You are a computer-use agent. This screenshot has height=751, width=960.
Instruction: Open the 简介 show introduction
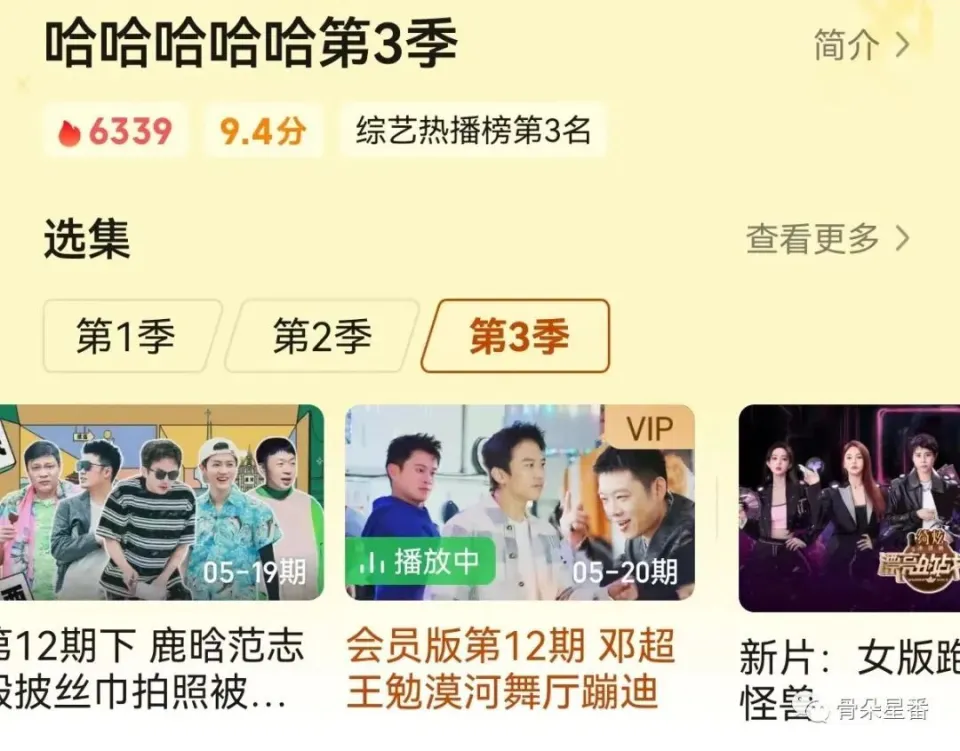pos(860,46)
